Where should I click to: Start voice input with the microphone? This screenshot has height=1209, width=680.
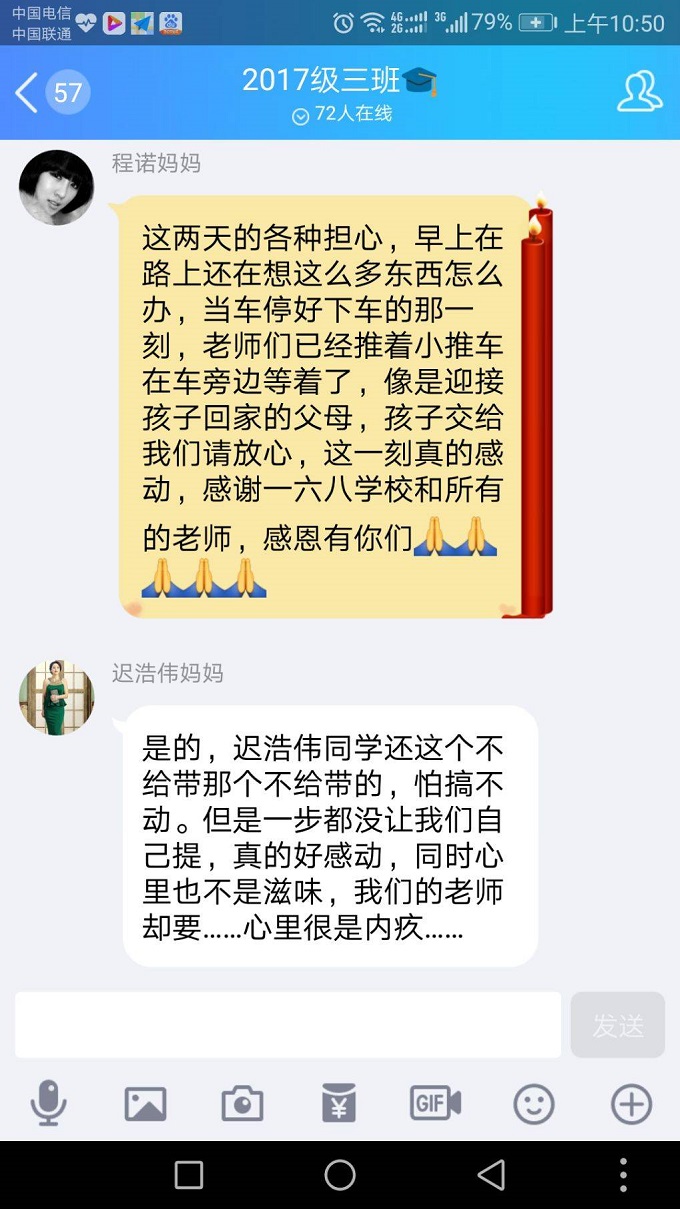point(48,1104)
